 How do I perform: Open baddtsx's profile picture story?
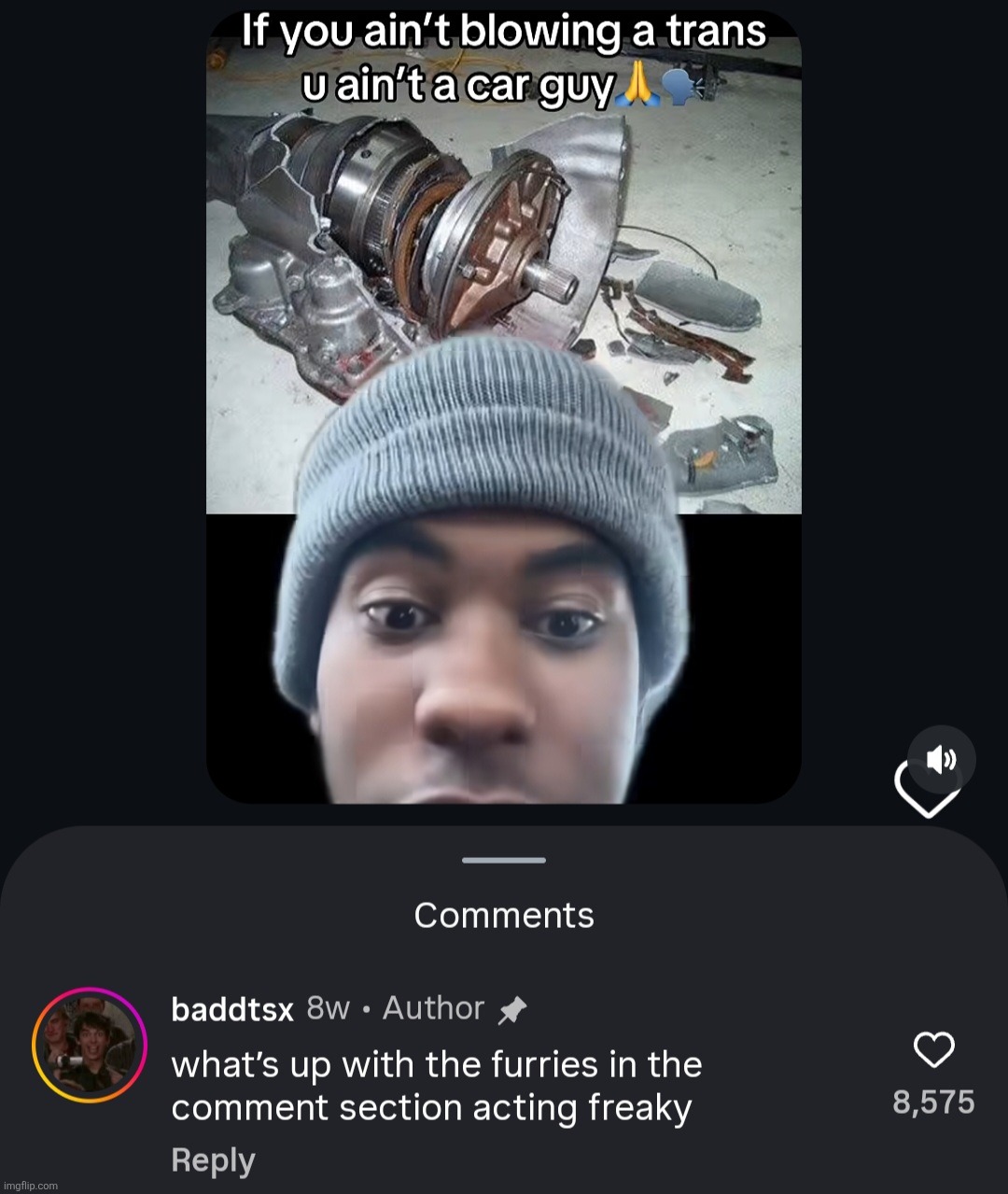(x=90, y=1046)
